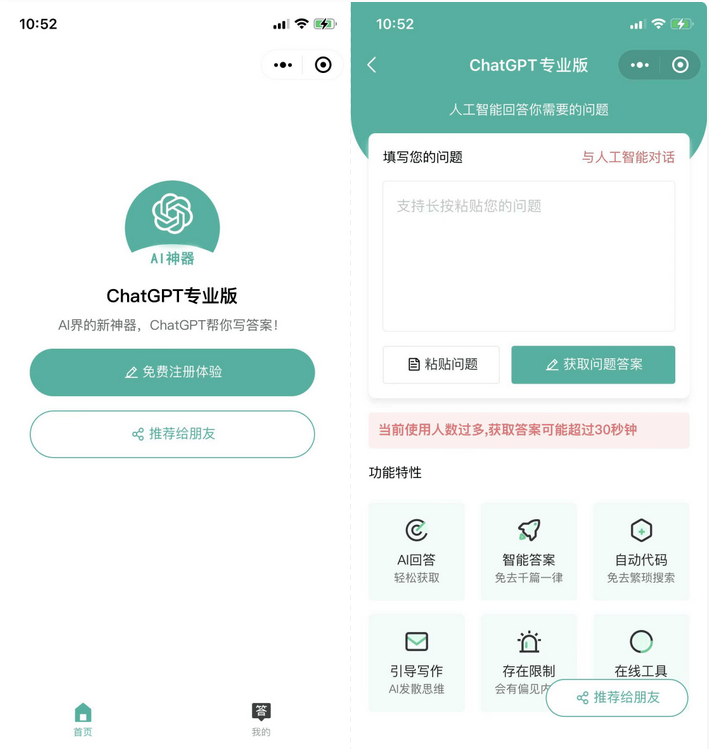Open the AI回答 feature card
Image resolution: width=716 pixels, height=749 pixels.
pos(416,551)
